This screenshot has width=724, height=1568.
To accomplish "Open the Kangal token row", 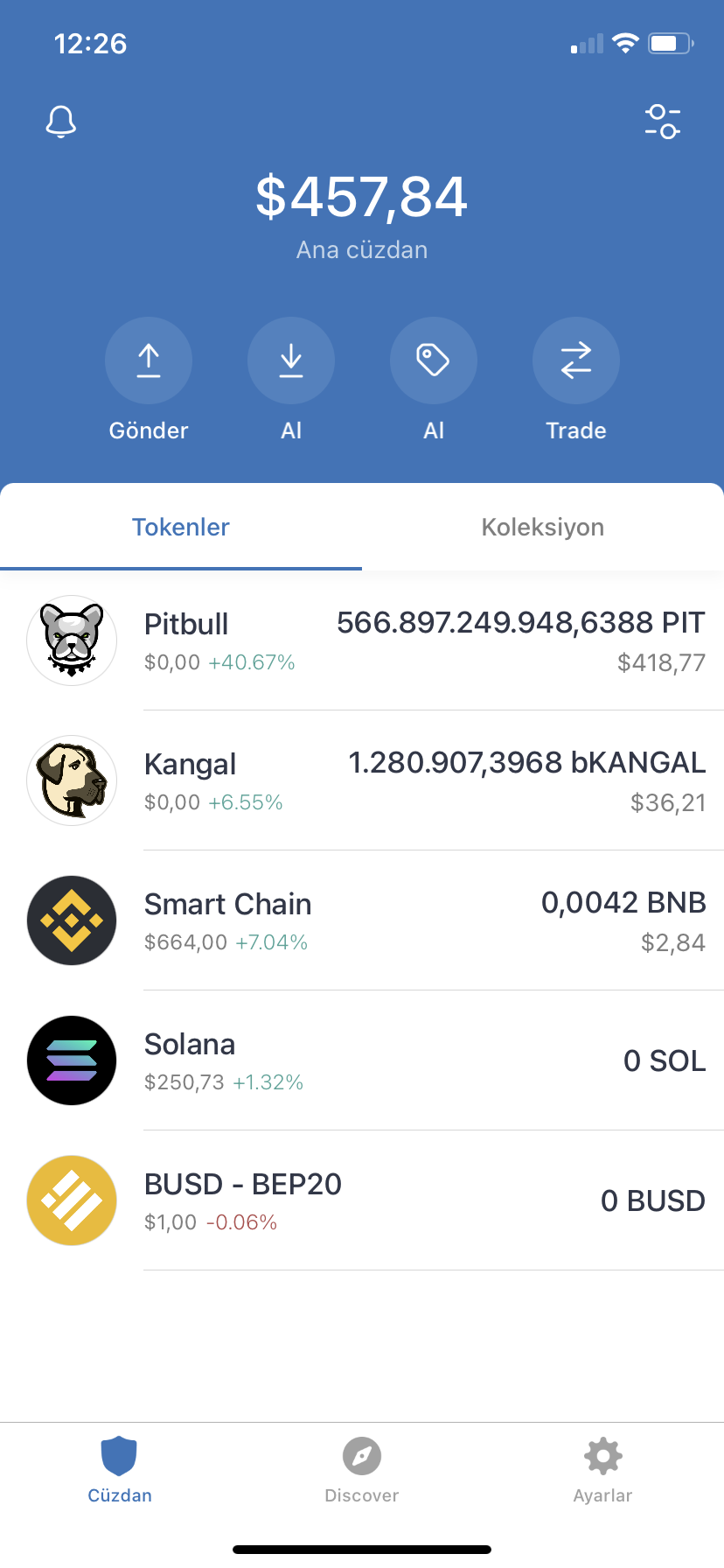I will 362,780.
